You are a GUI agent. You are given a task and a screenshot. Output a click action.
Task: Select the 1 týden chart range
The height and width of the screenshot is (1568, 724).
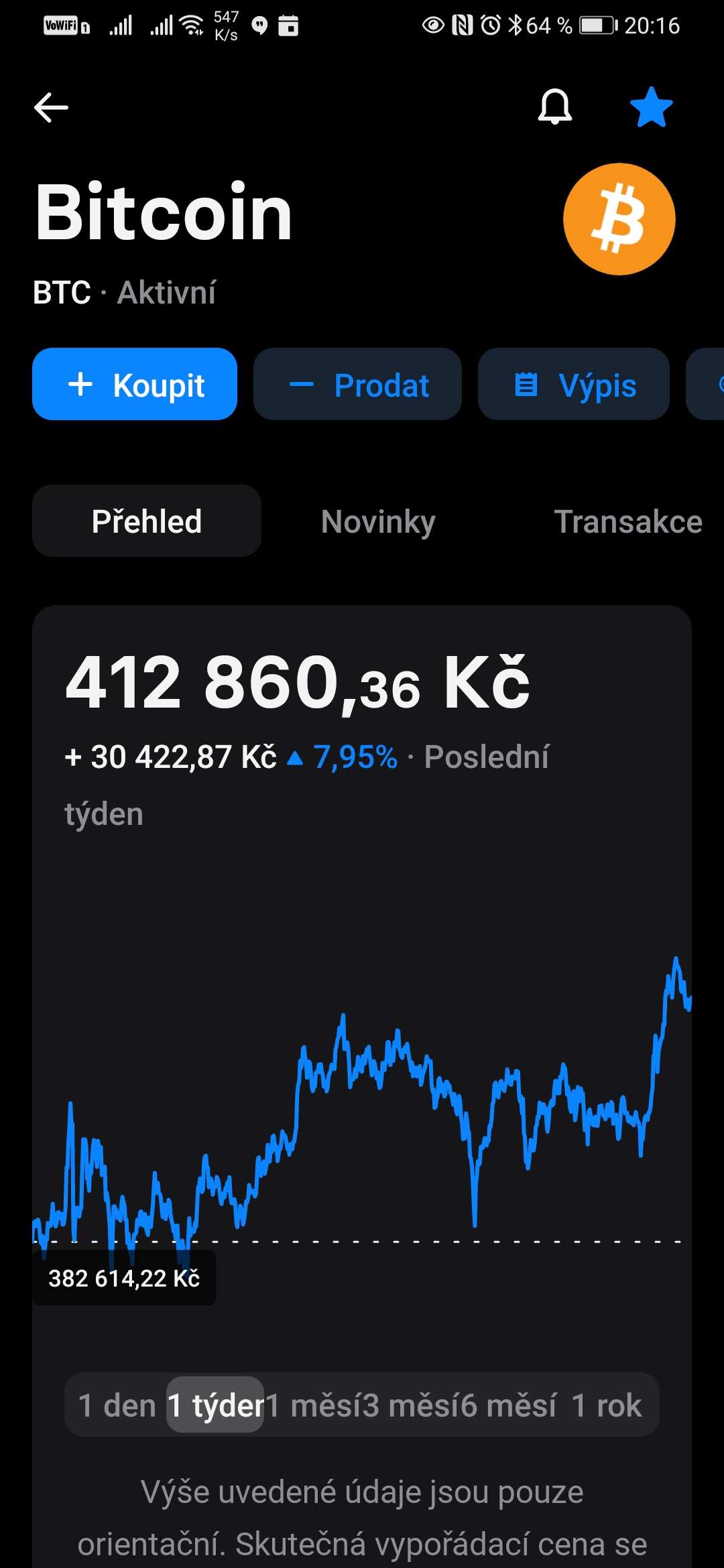(x=215, y=1405)
